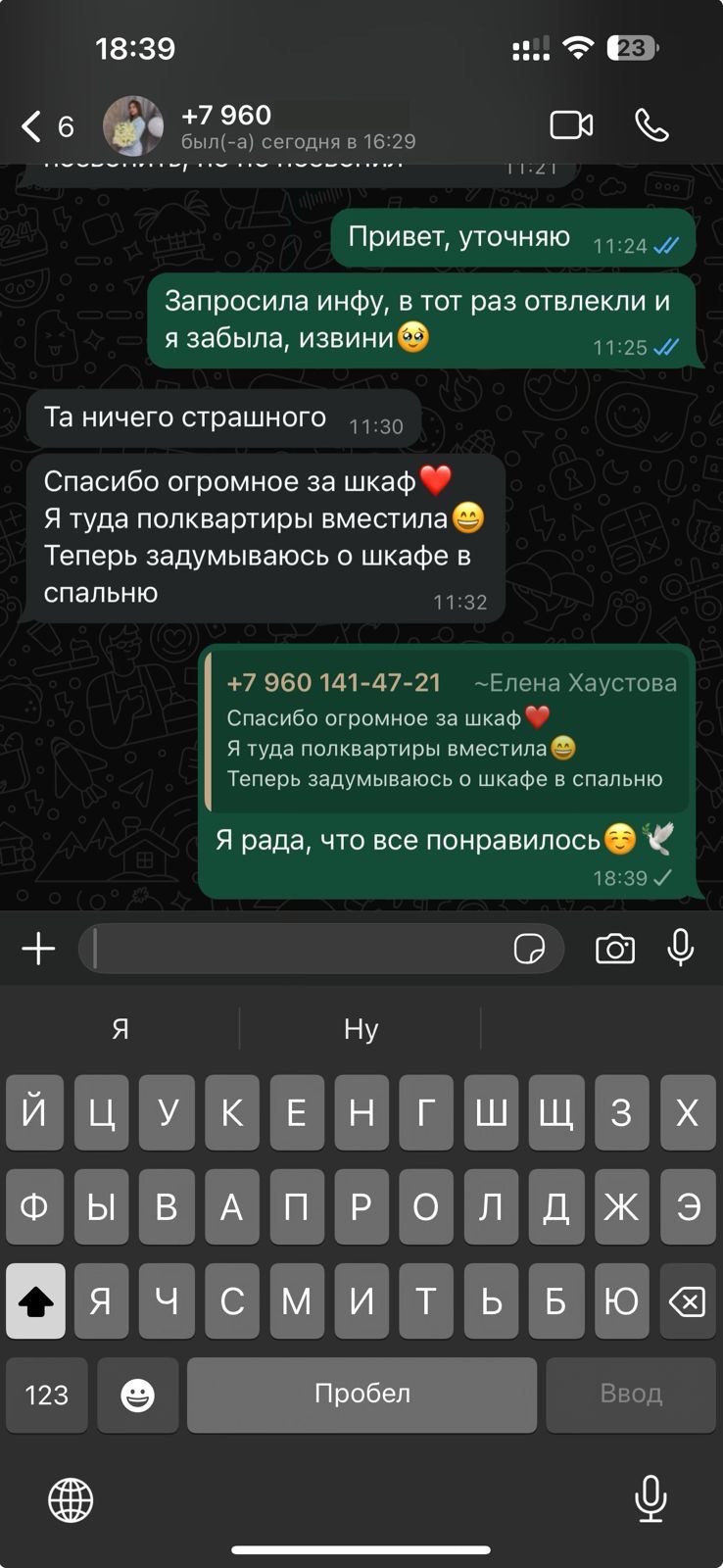Choose the "Я" word suggestion

(x=120, y=1029)
